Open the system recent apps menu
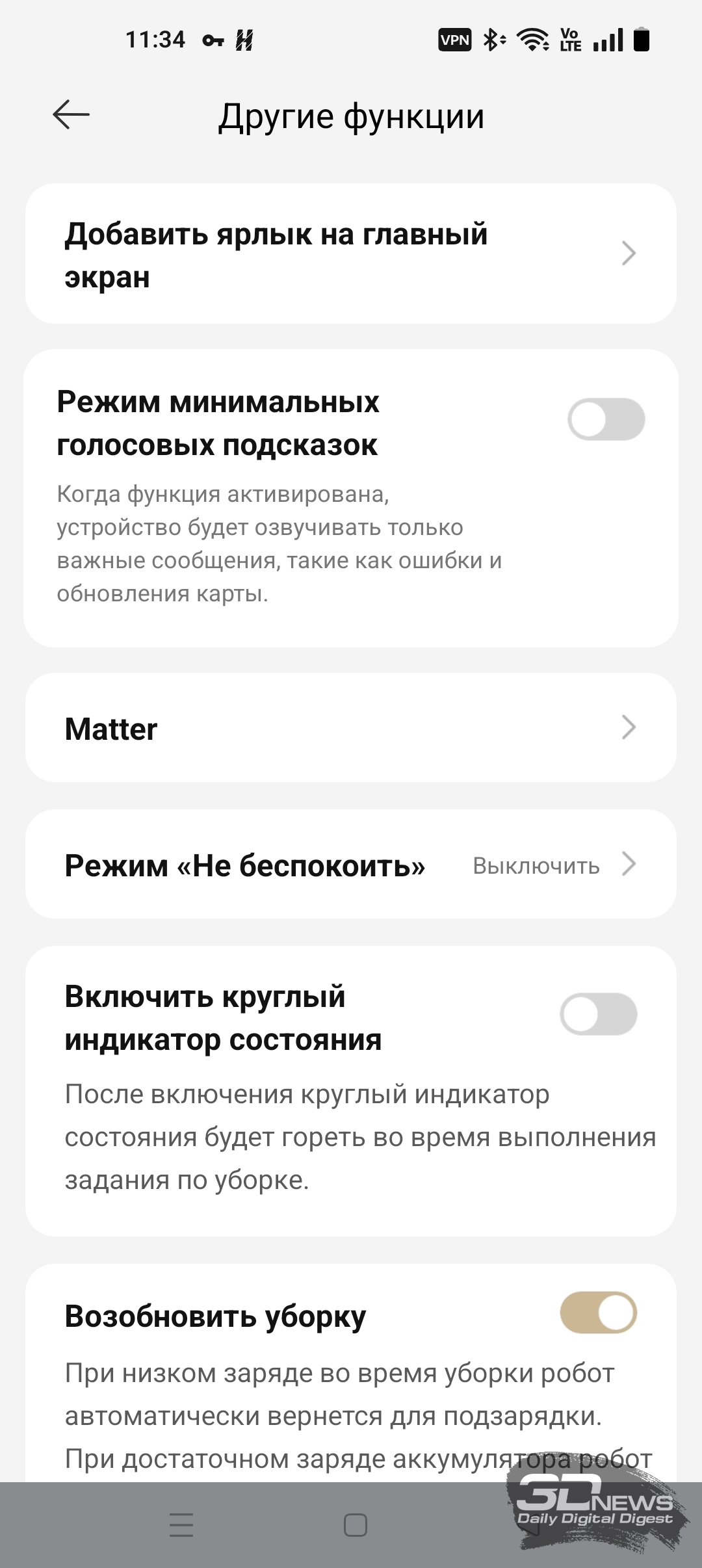 181,1525
